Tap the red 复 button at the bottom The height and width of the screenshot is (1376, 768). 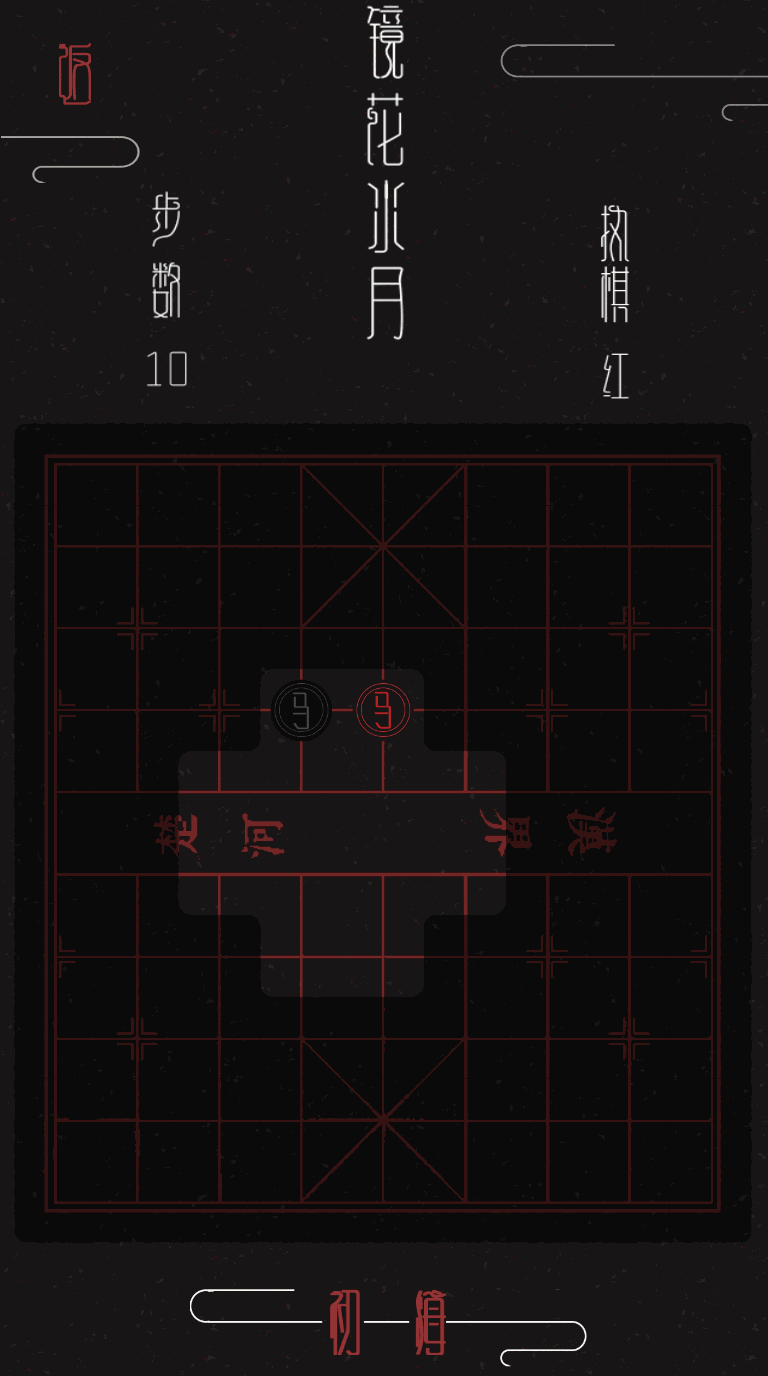point(431,1322)
